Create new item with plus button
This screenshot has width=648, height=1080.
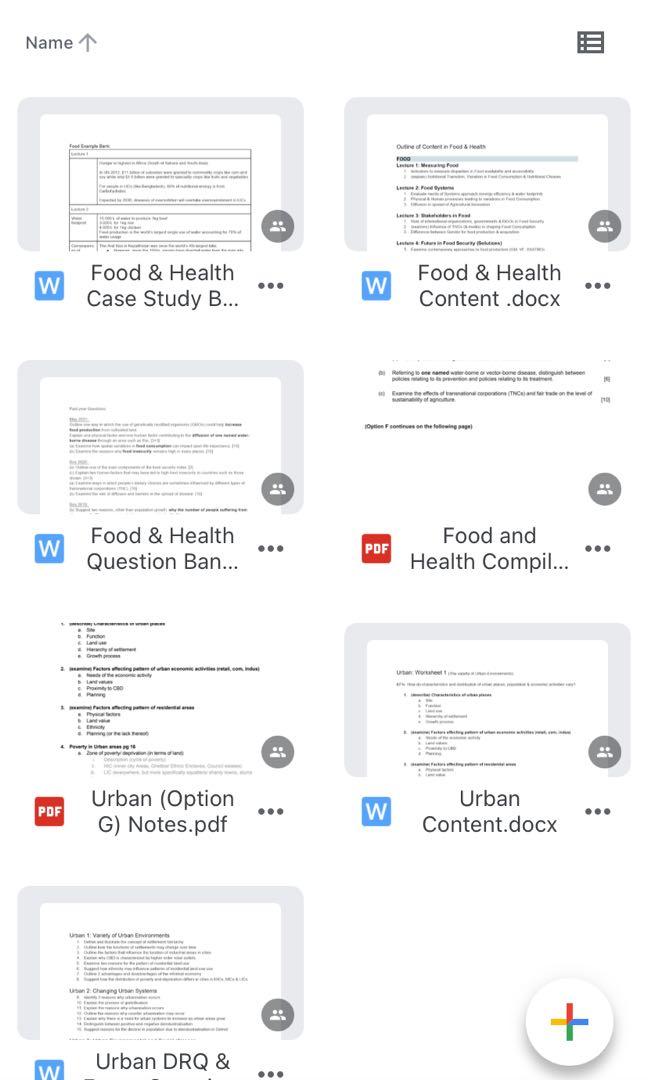pyautogui.click(x=569, y=1023)
